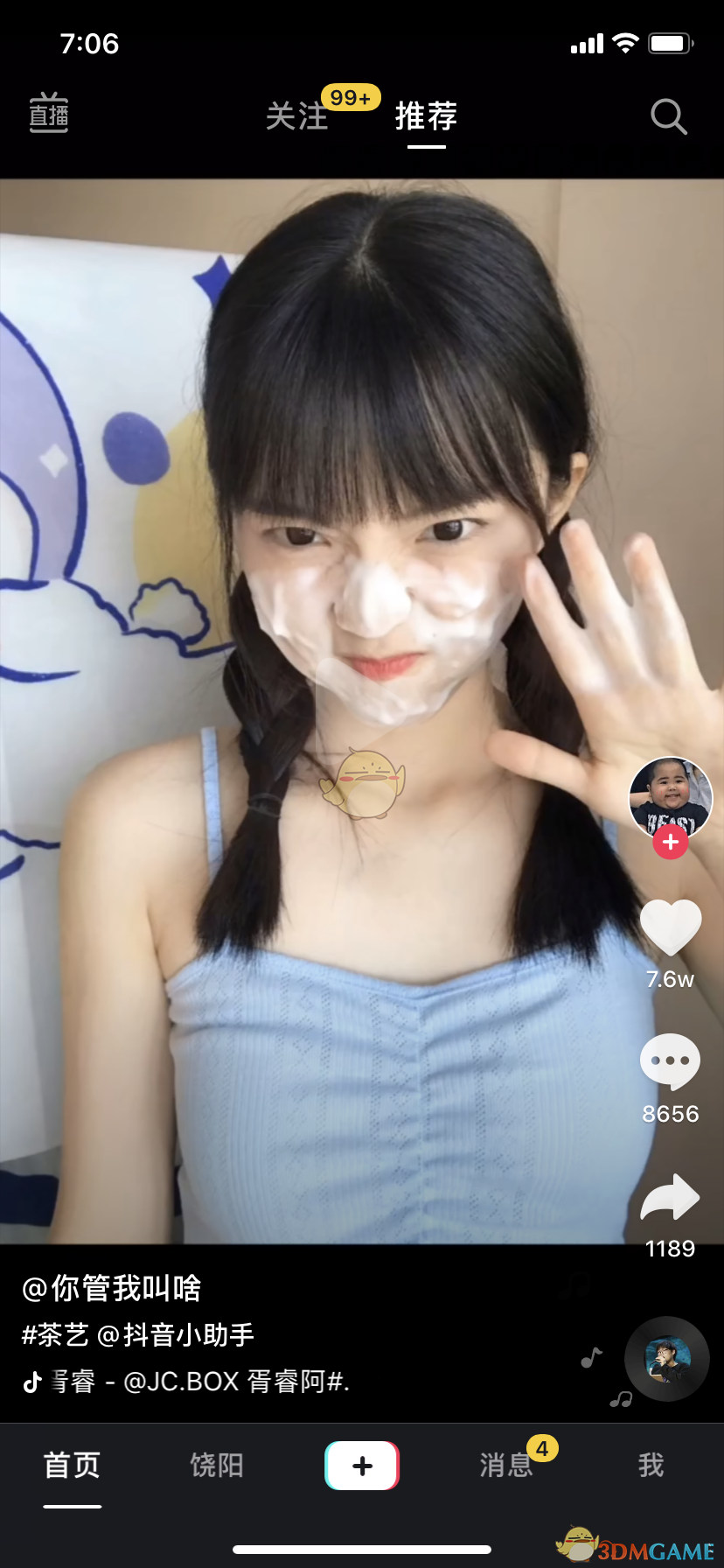Open the #茶艺 hashtag
This screenshot has height=1568, width=724.
(55, 1334)
